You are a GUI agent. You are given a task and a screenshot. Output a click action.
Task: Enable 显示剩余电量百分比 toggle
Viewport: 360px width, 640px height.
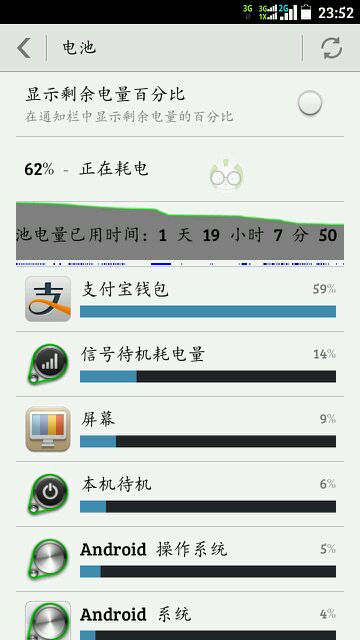309,103
